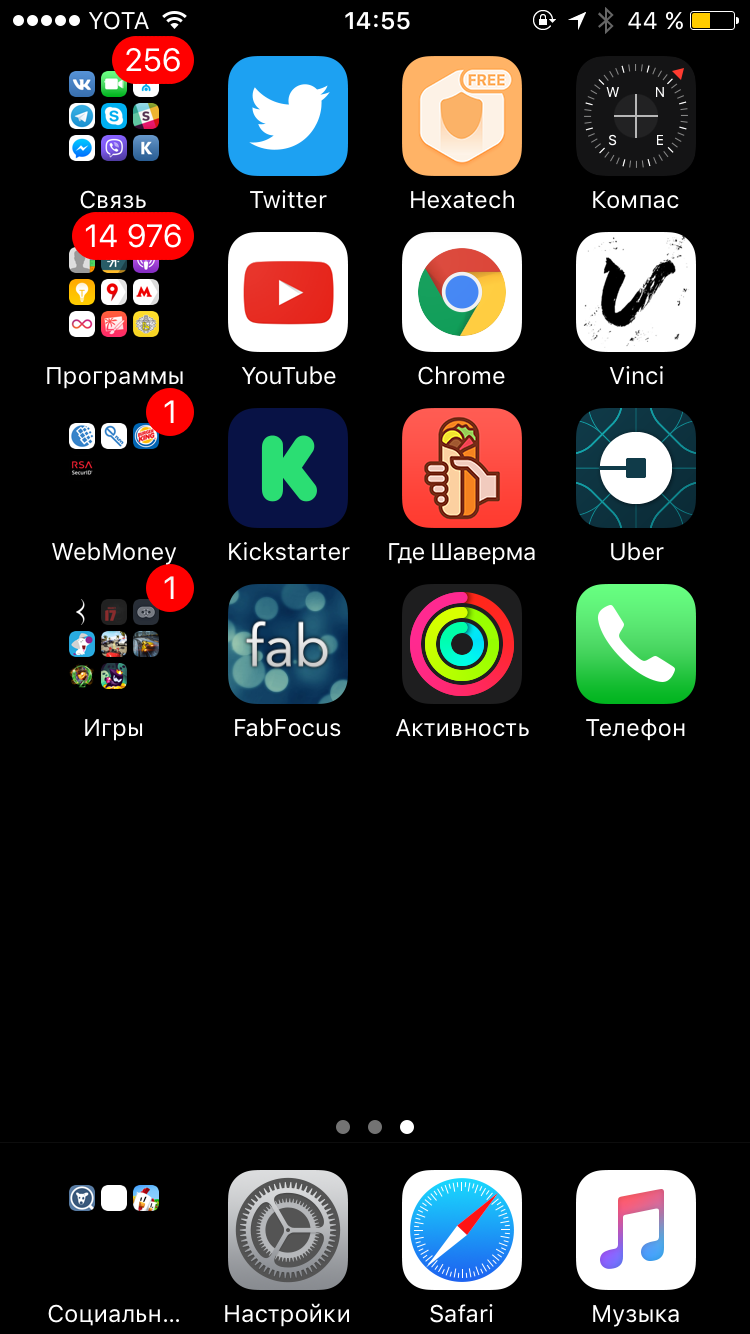Launch YouTube
The image size is (750, 1334).
tap(288, 292)
